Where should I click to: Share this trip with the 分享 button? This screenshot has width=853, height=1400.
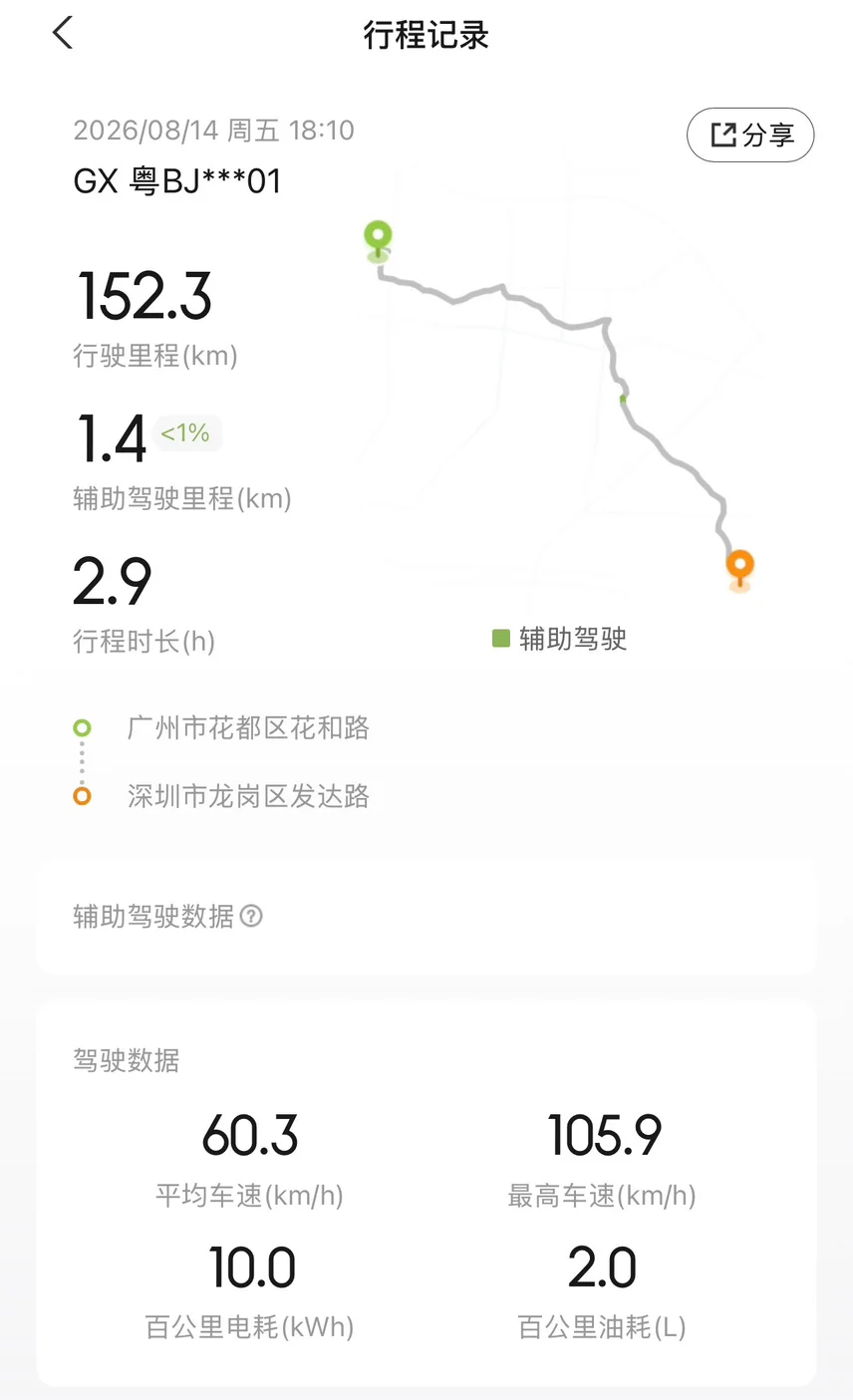click(x=750, y=135)
